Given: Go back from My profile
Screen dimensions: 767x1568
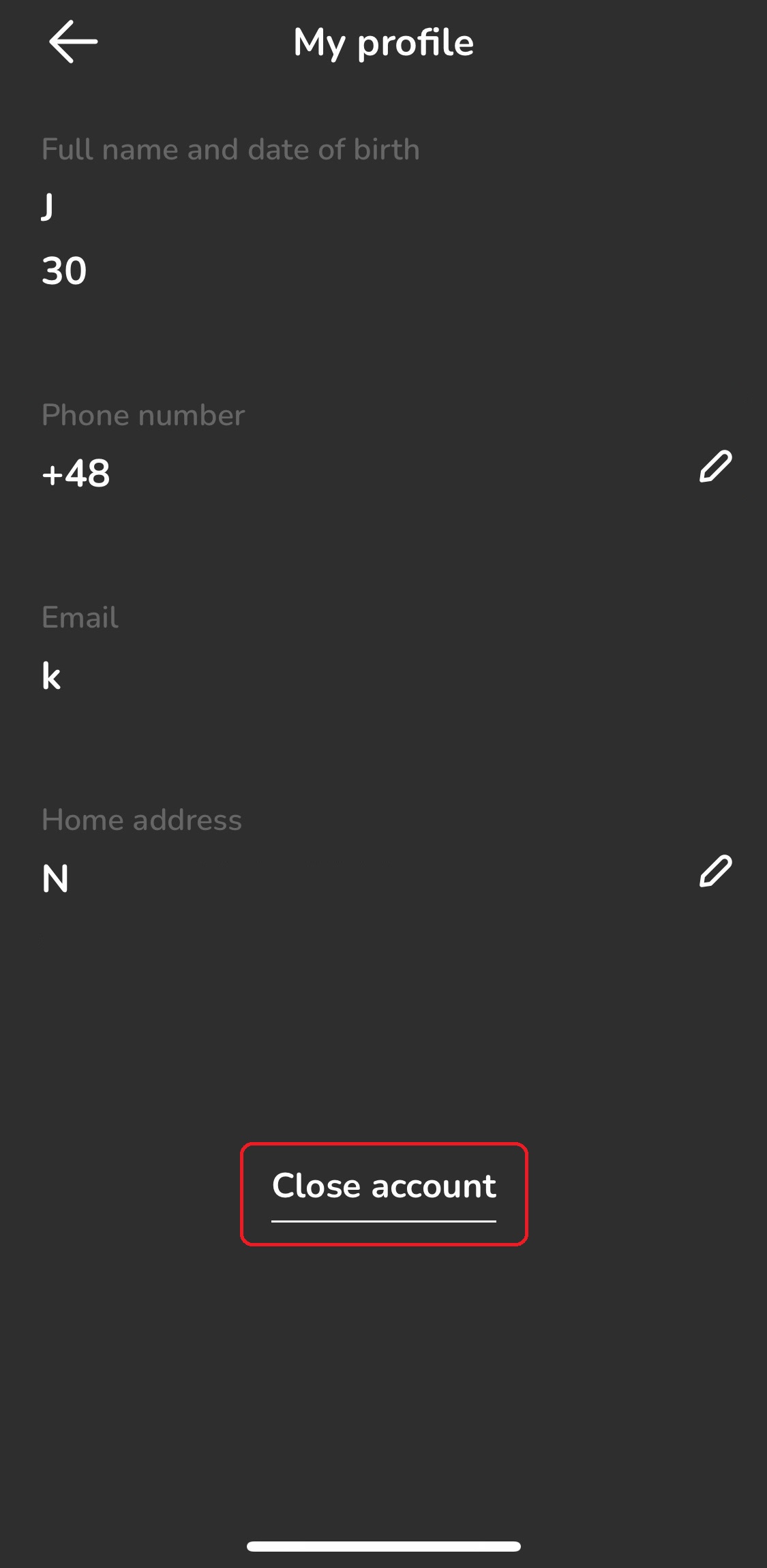Looking at the screenshot, I should tap(74, 42).
